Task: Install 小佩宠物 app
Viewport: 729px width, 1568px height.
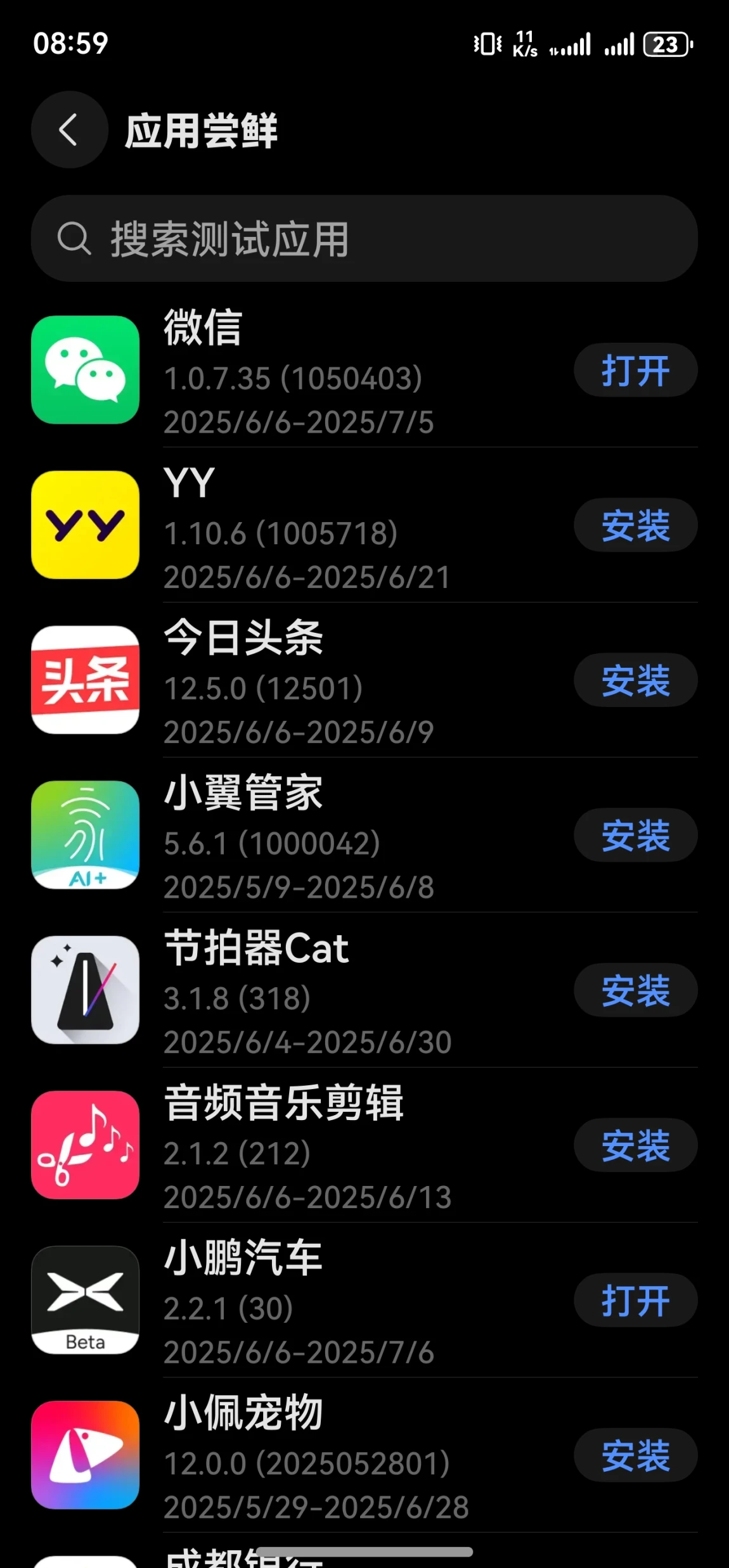Action: [x=635, y=1455]
